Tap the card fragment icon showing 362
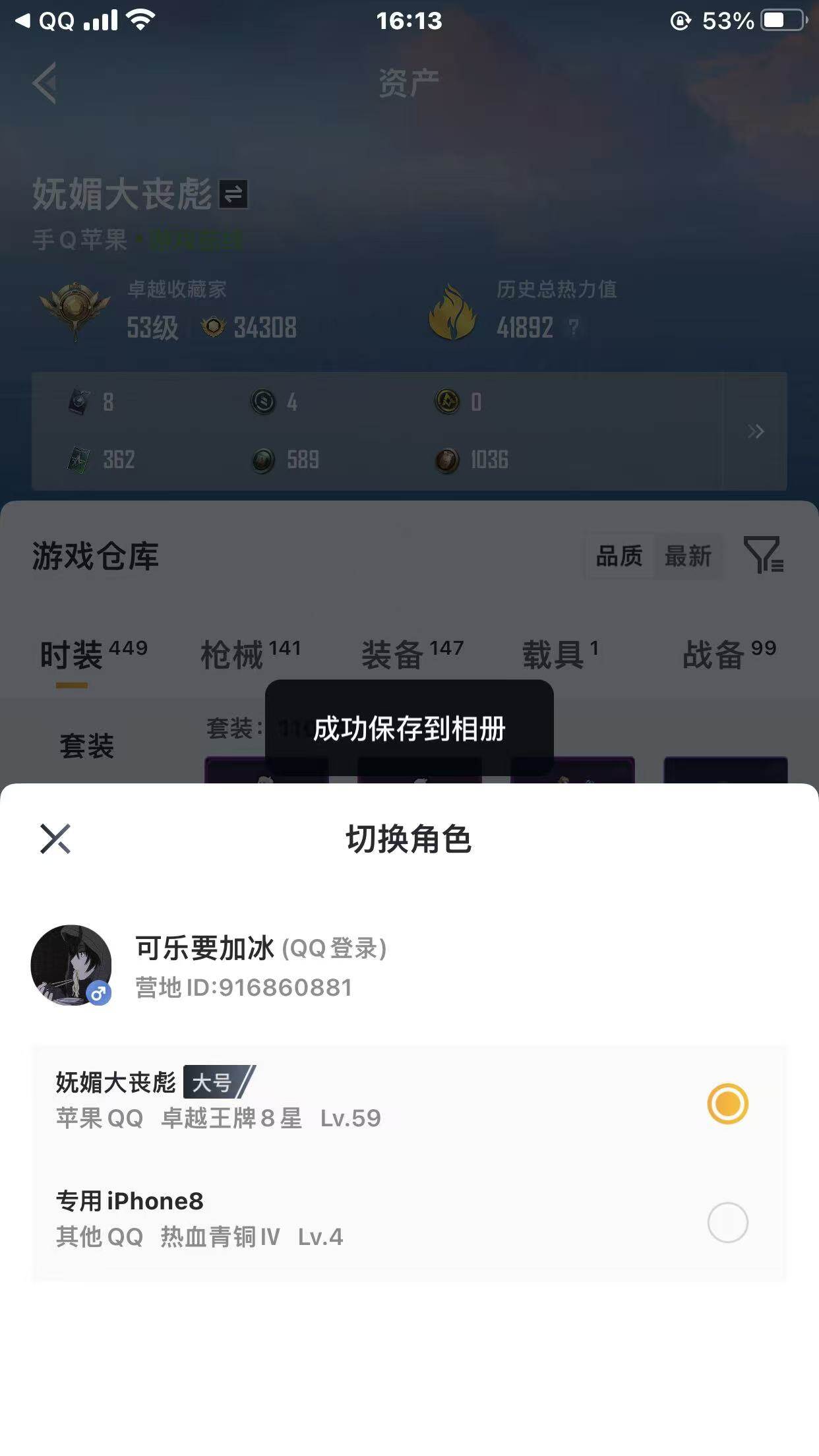 pyautogui.click(x=78, y=460)
